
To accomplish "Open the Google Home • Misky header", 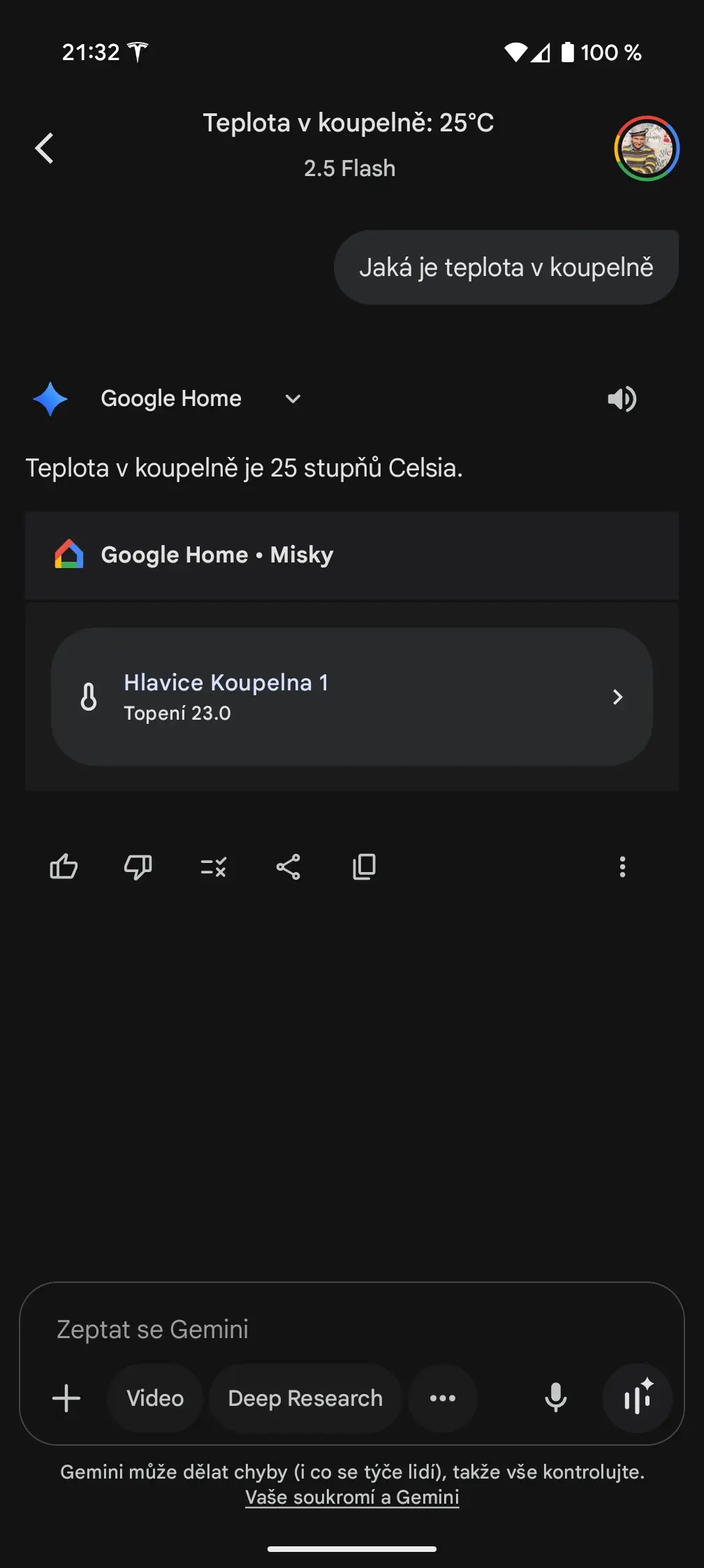I will pos(352,556).
